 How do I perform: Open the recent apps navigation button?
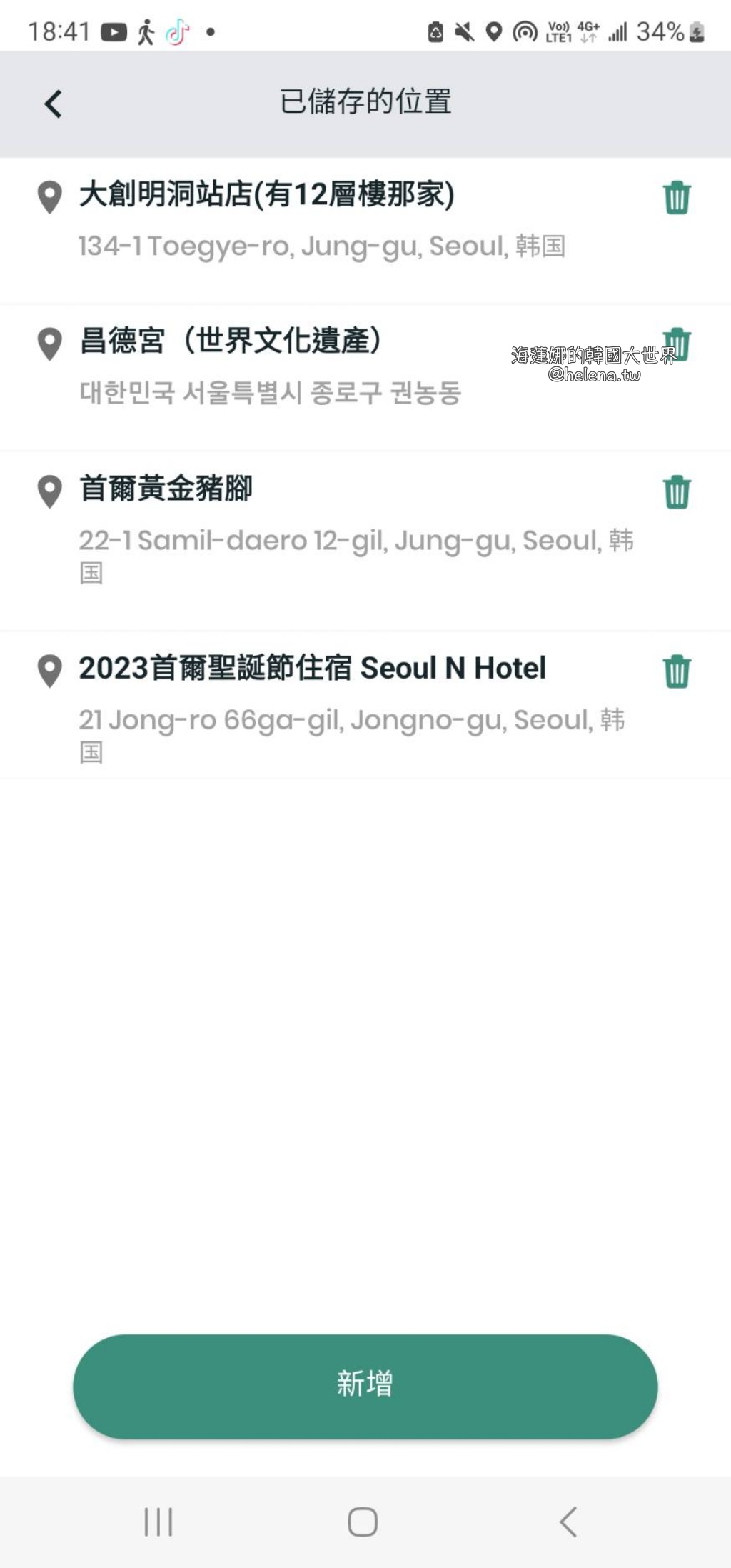157,1521
